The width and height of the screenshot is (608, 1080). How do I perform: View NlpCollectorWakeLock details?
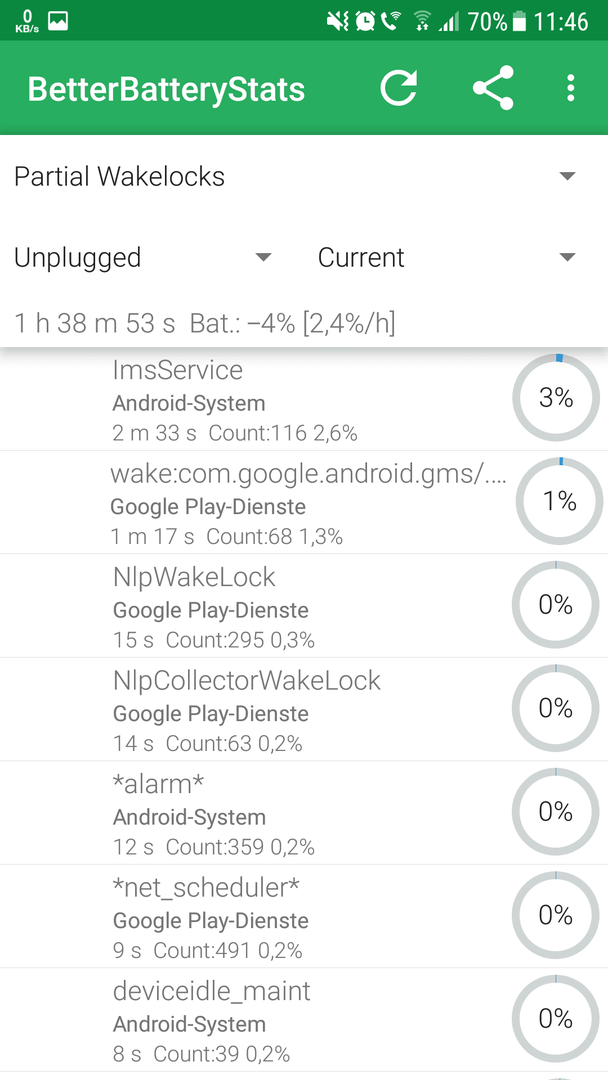pos(304,709)
